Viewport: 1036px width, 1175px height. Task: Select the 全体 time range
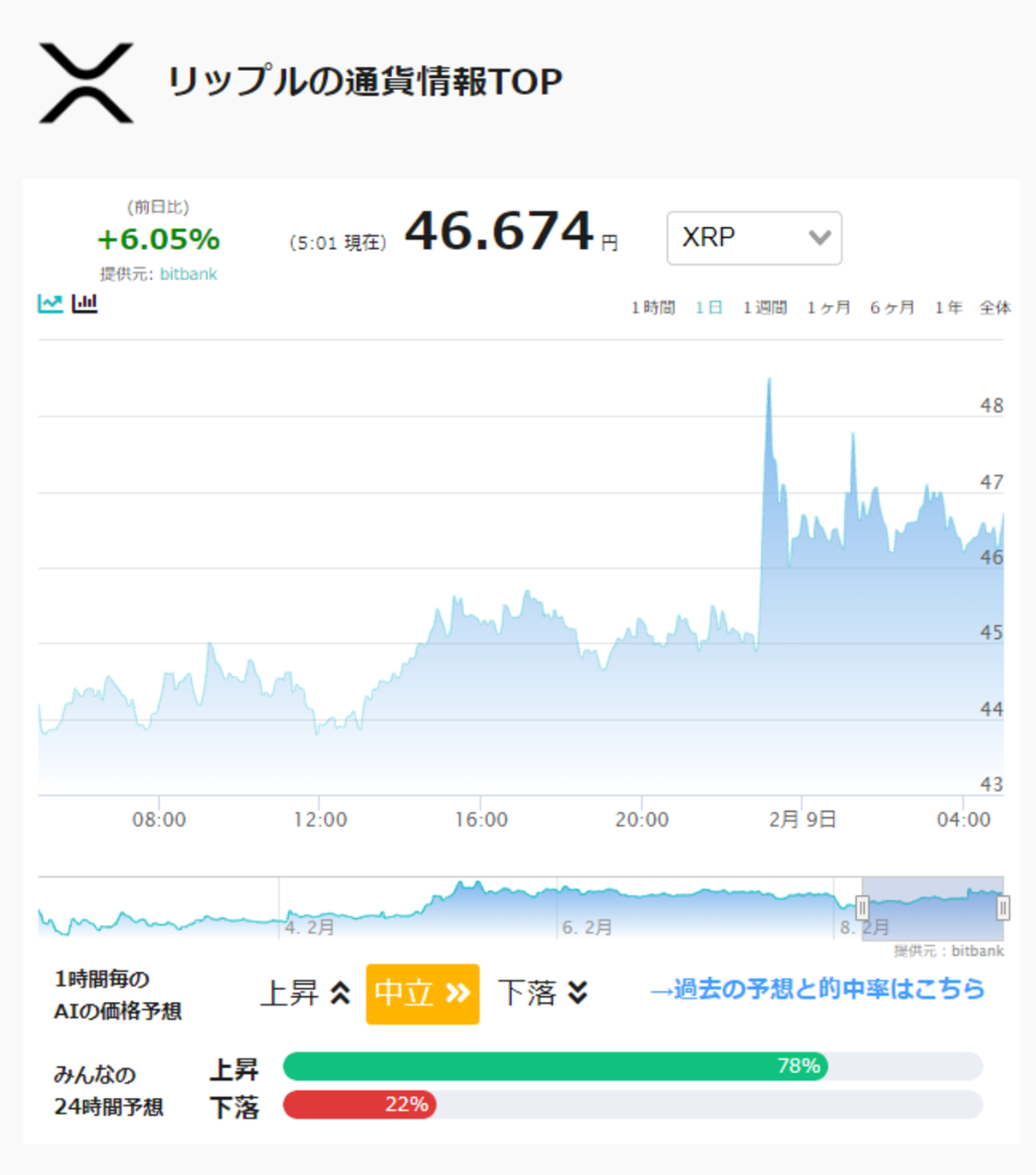click(x=995, y=307)
